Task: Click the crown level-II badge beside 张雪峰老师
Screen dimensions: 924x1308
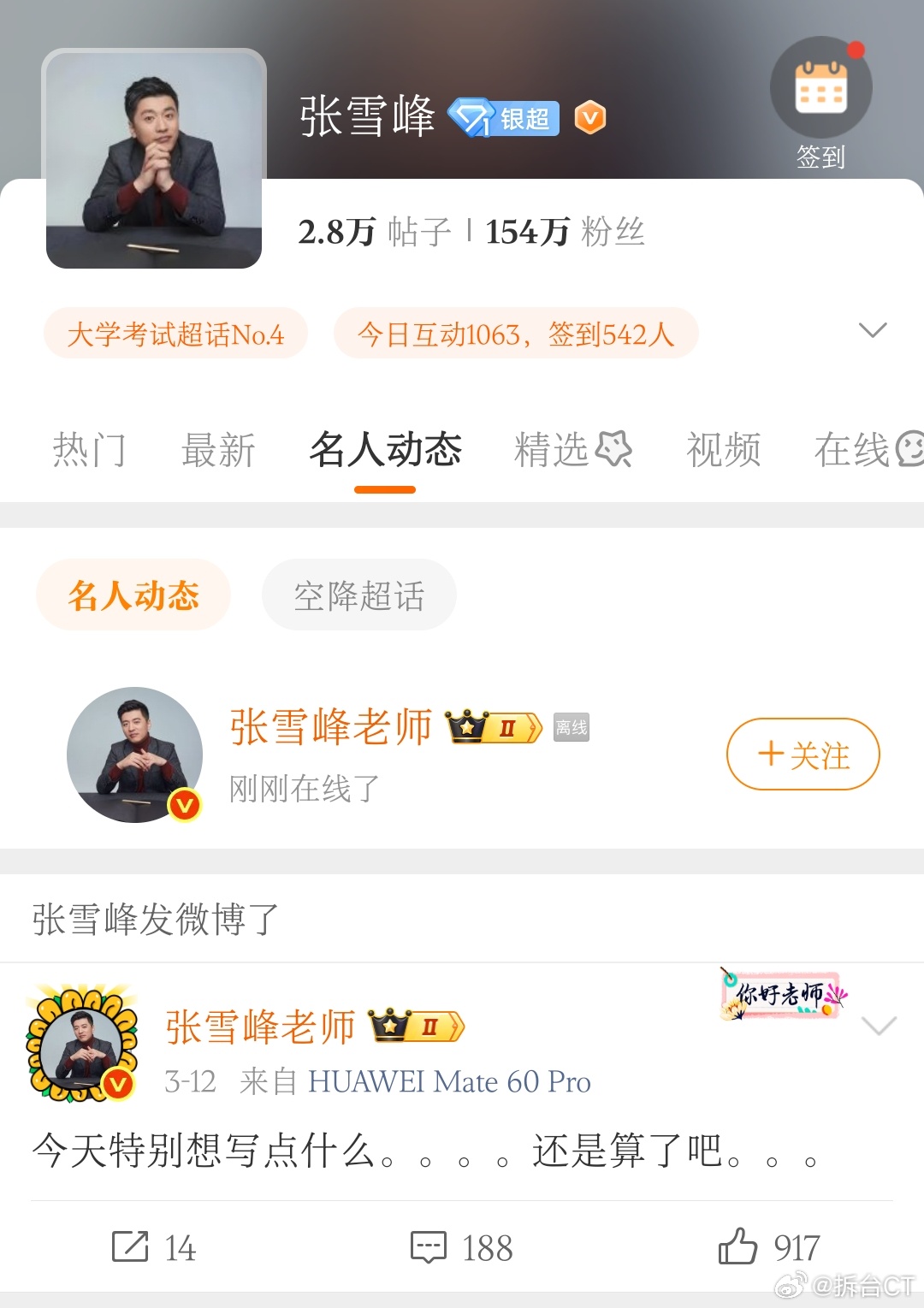Action: 492,728
